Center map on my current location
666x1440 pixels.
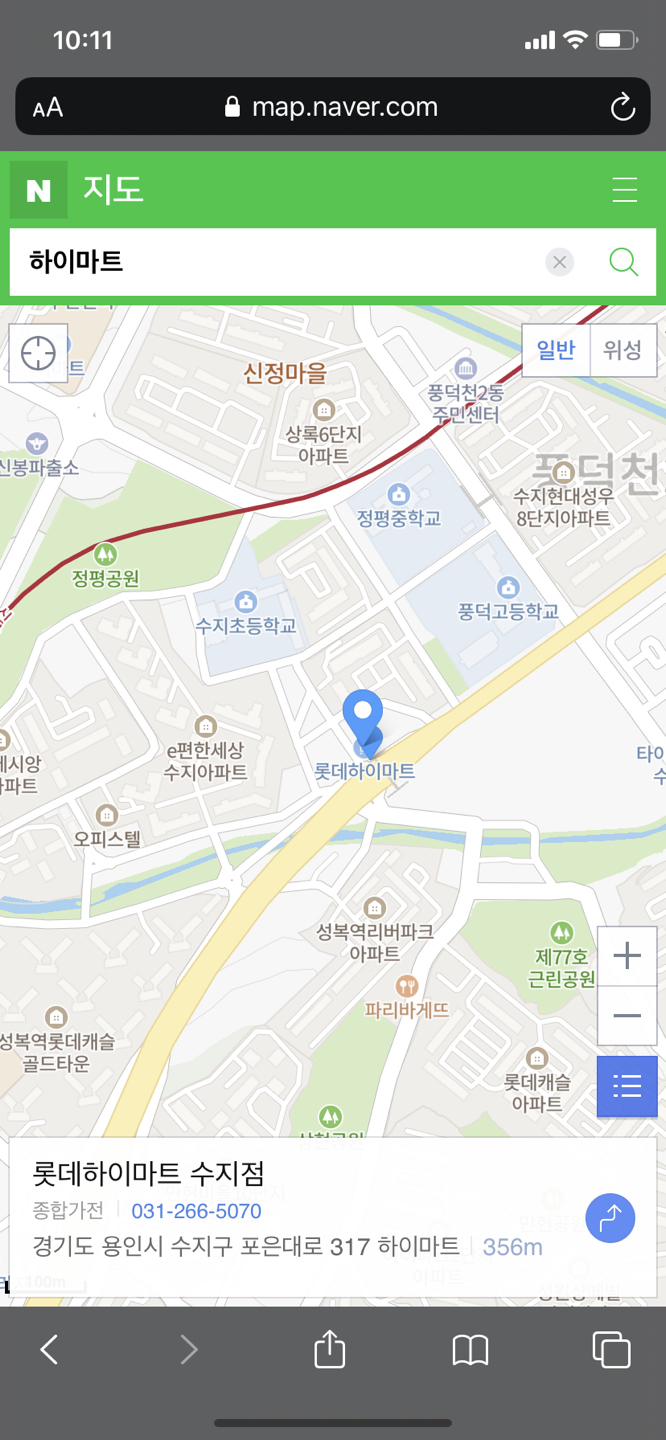[38, 354]
